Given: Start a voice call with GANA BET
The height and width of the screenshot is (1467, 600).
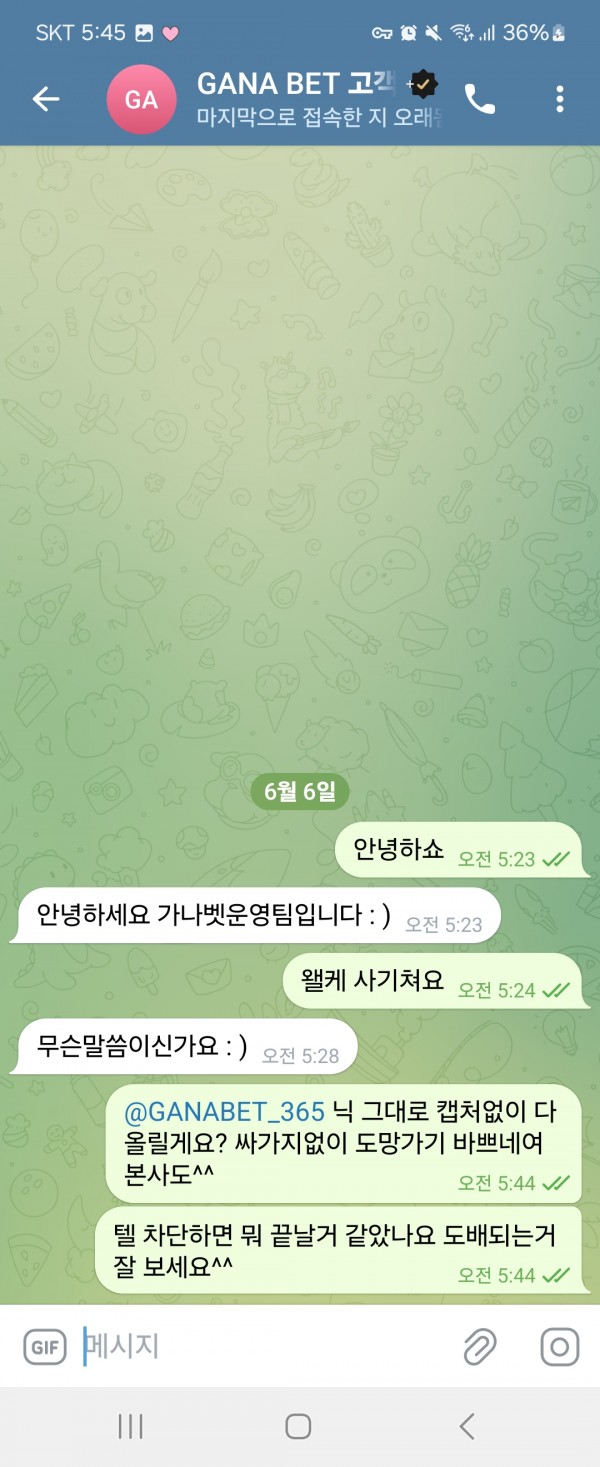Looking at the screenshot, I should (x=480, y=98).
